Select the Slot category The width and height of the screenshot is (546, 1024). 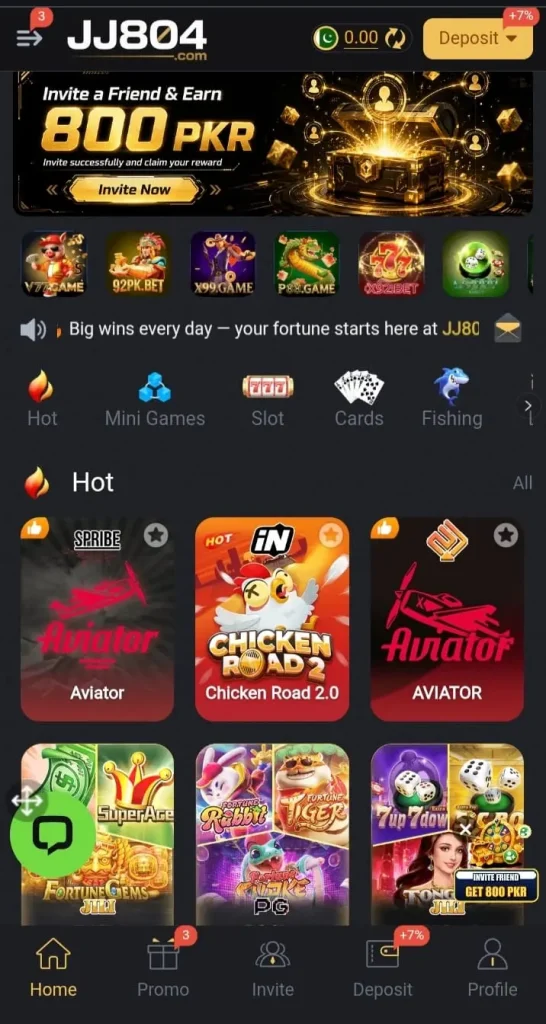tap(268, 400)
